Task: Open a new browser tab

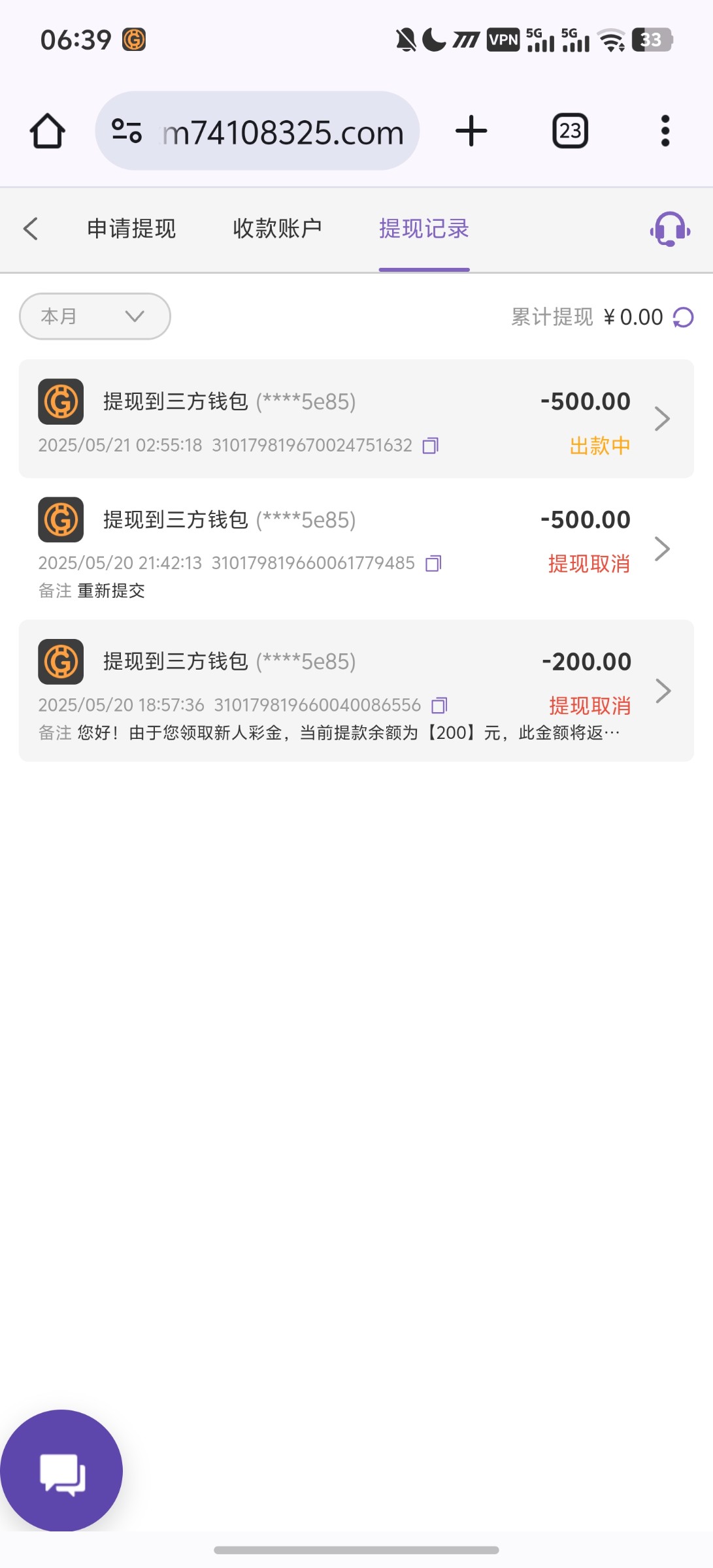Action: point(471,131)
